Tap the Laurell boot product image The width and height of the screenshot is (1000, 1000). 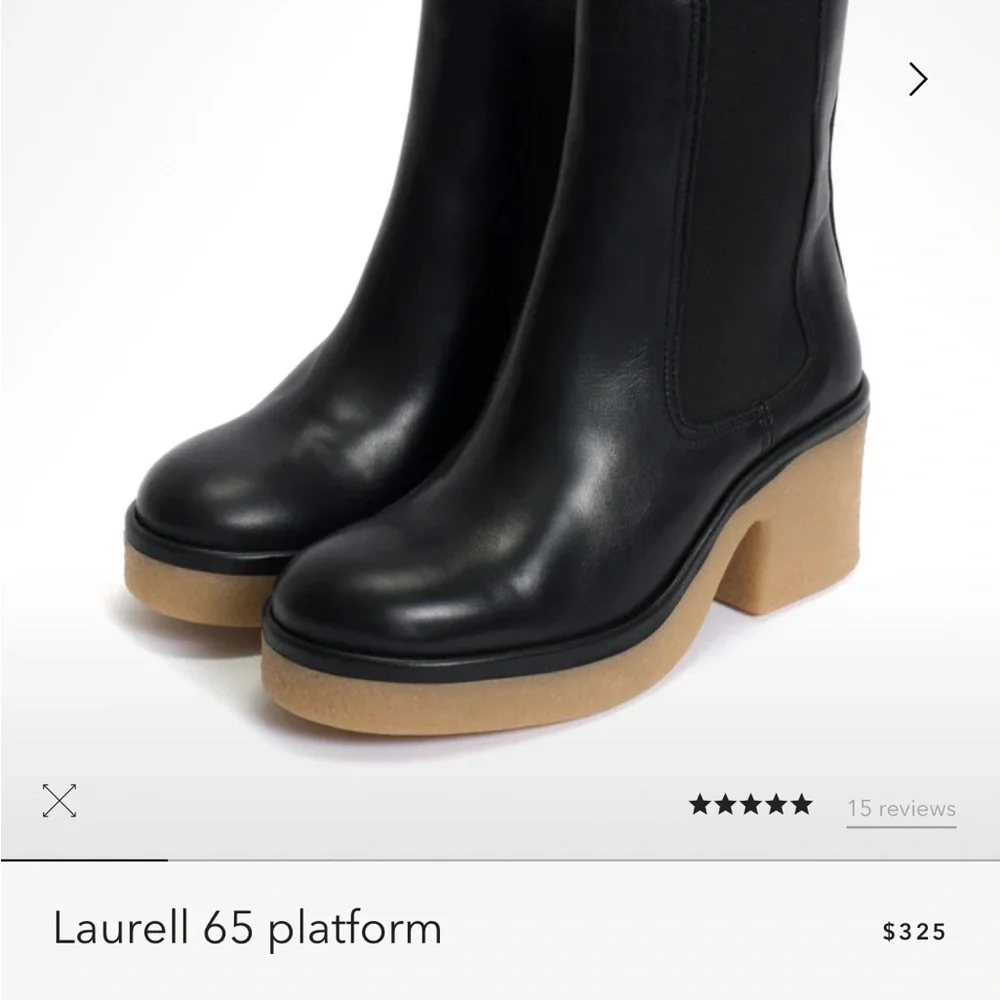pos(500,400)
